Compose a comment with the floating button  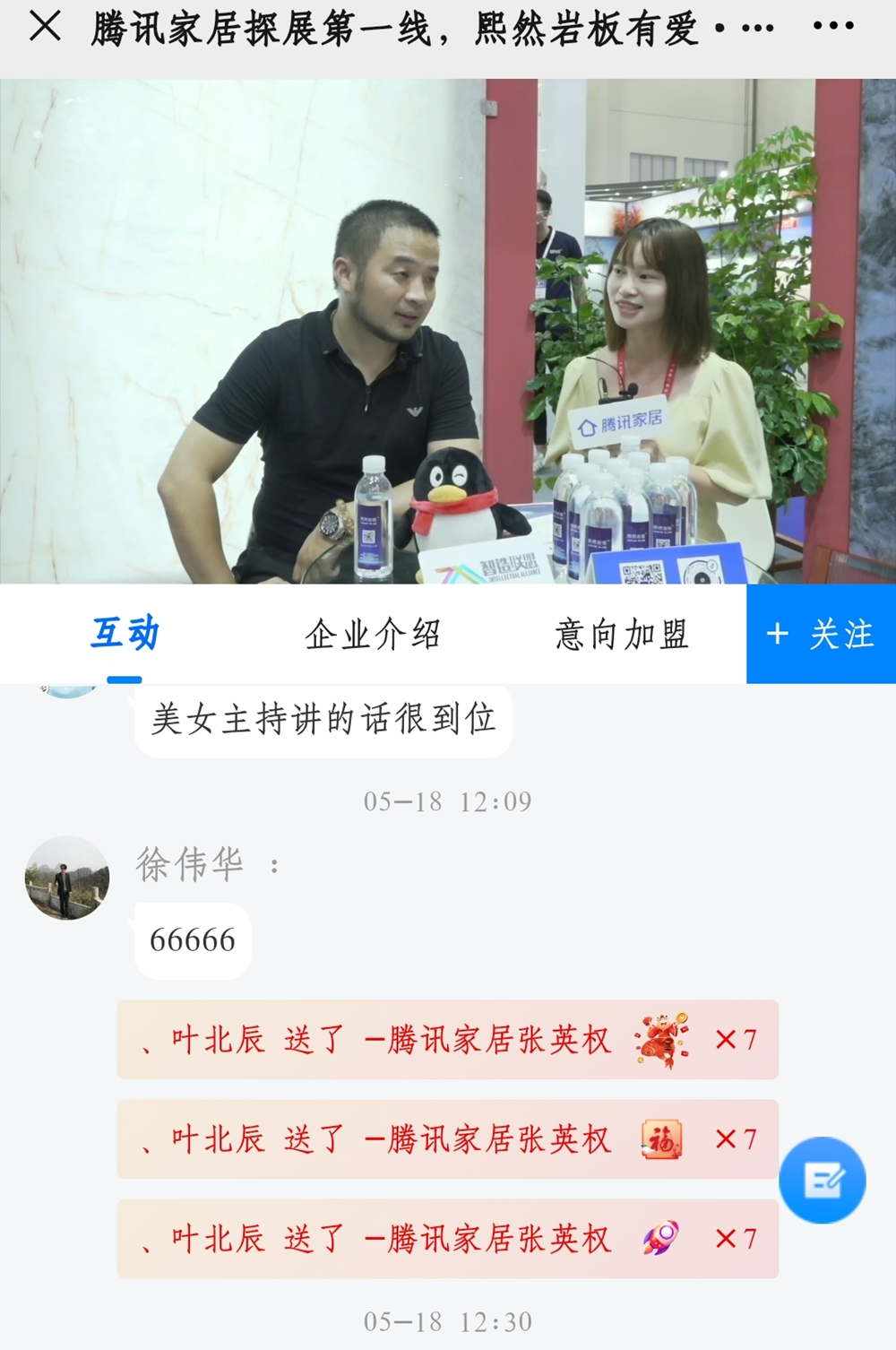click(822, 1180)
